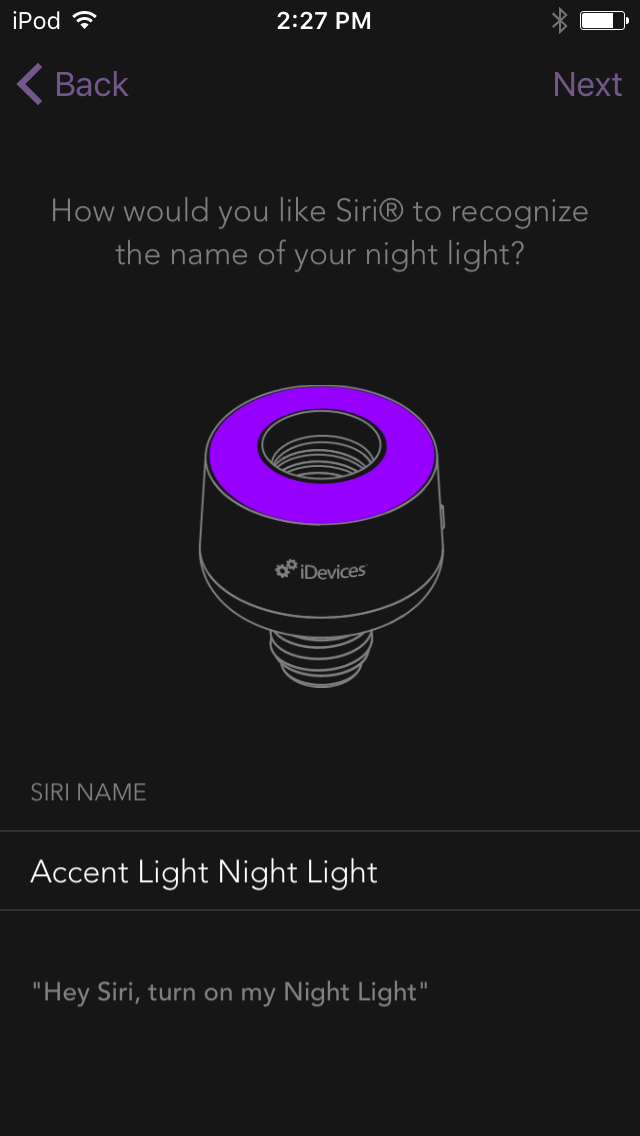Edit the Siri name text field
640x1136 pixels.
point(320,870)
